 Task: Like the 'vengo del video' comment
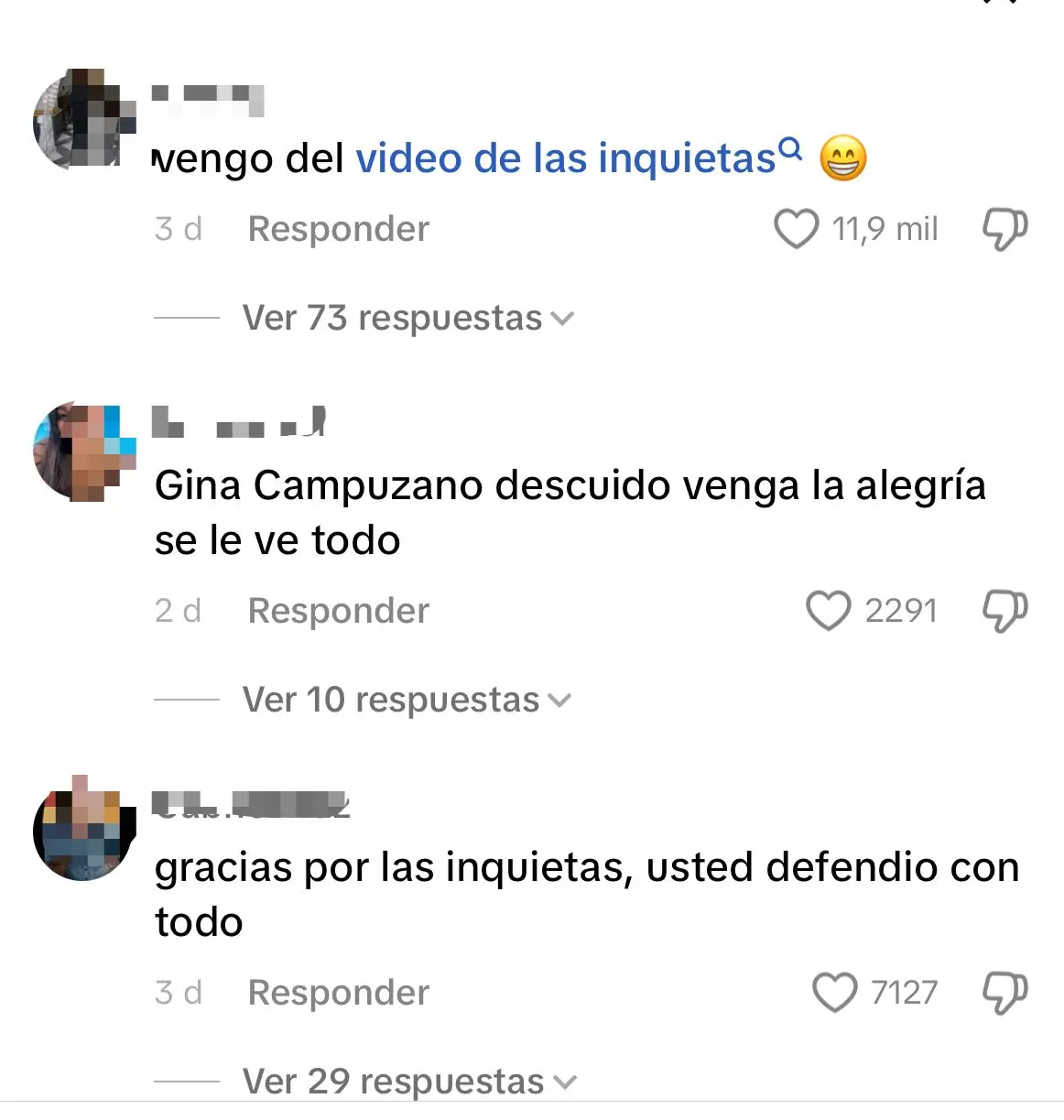[796, 229]
